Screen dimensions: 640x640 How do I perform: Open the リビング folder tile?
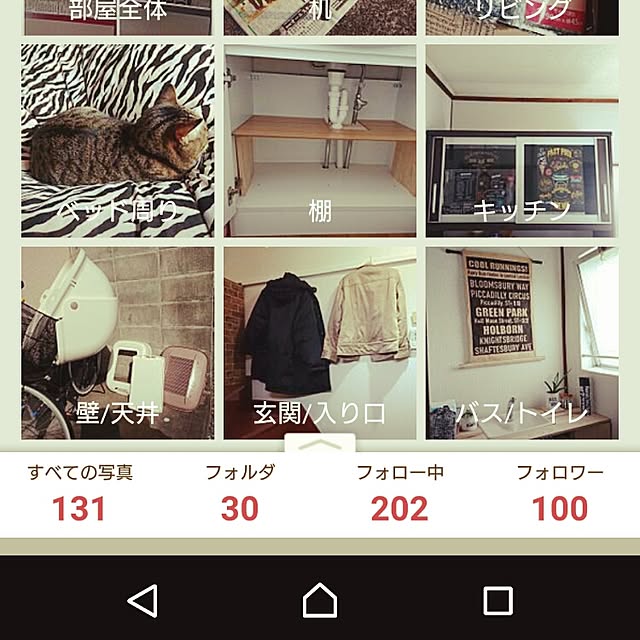(522, 17)
